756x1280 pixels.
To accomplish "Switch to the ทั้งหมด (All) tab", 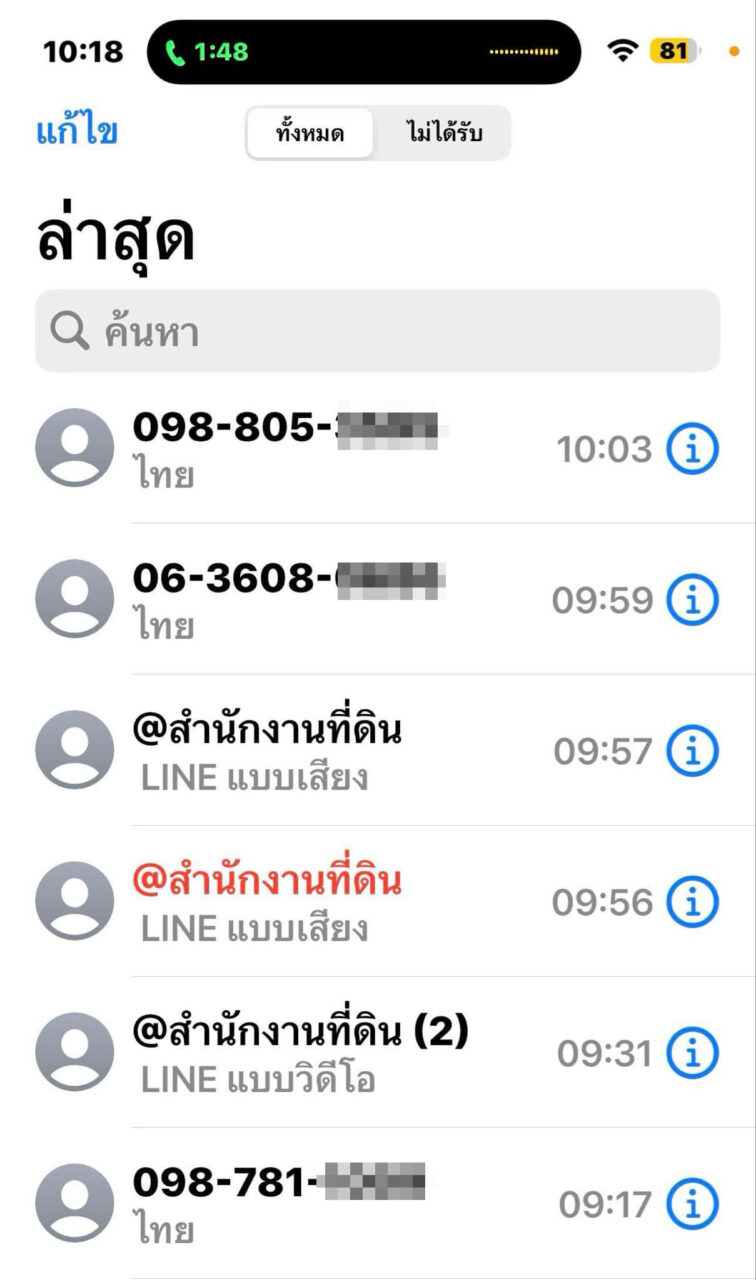I will pyautogui.click(x=310, y=133).
